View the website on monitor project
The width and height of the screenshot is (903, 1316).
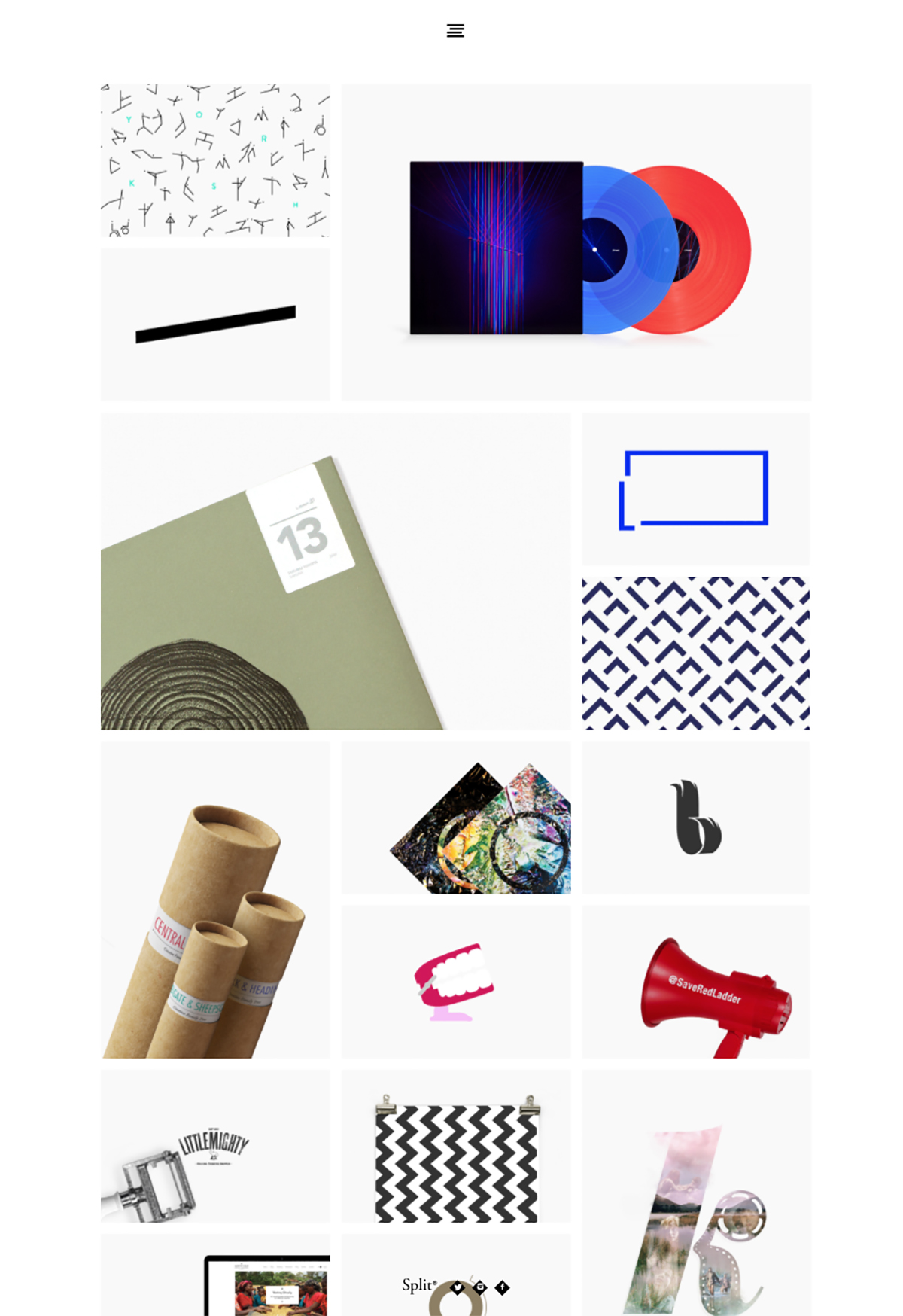coord(215,1276)
